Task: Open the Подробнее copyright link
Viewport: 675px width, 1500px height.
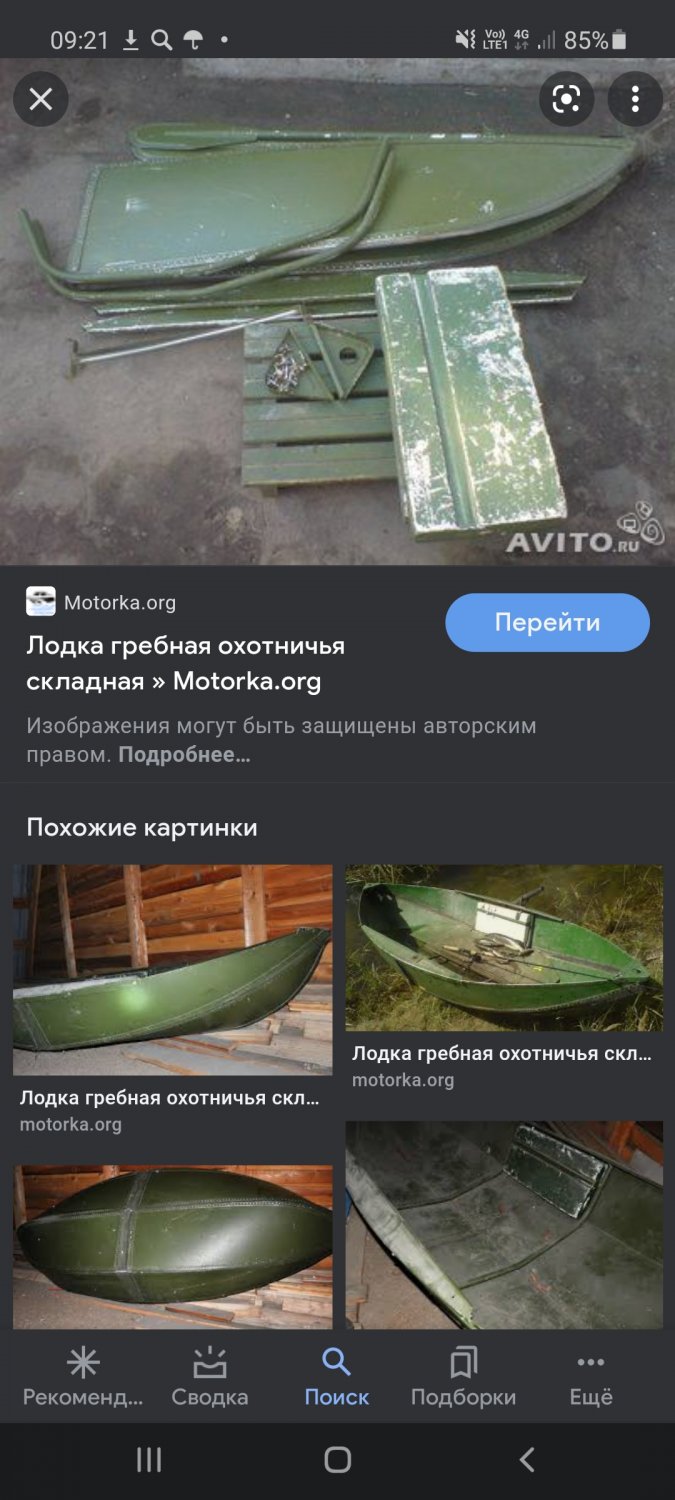Action: click(x=184, y=755)
